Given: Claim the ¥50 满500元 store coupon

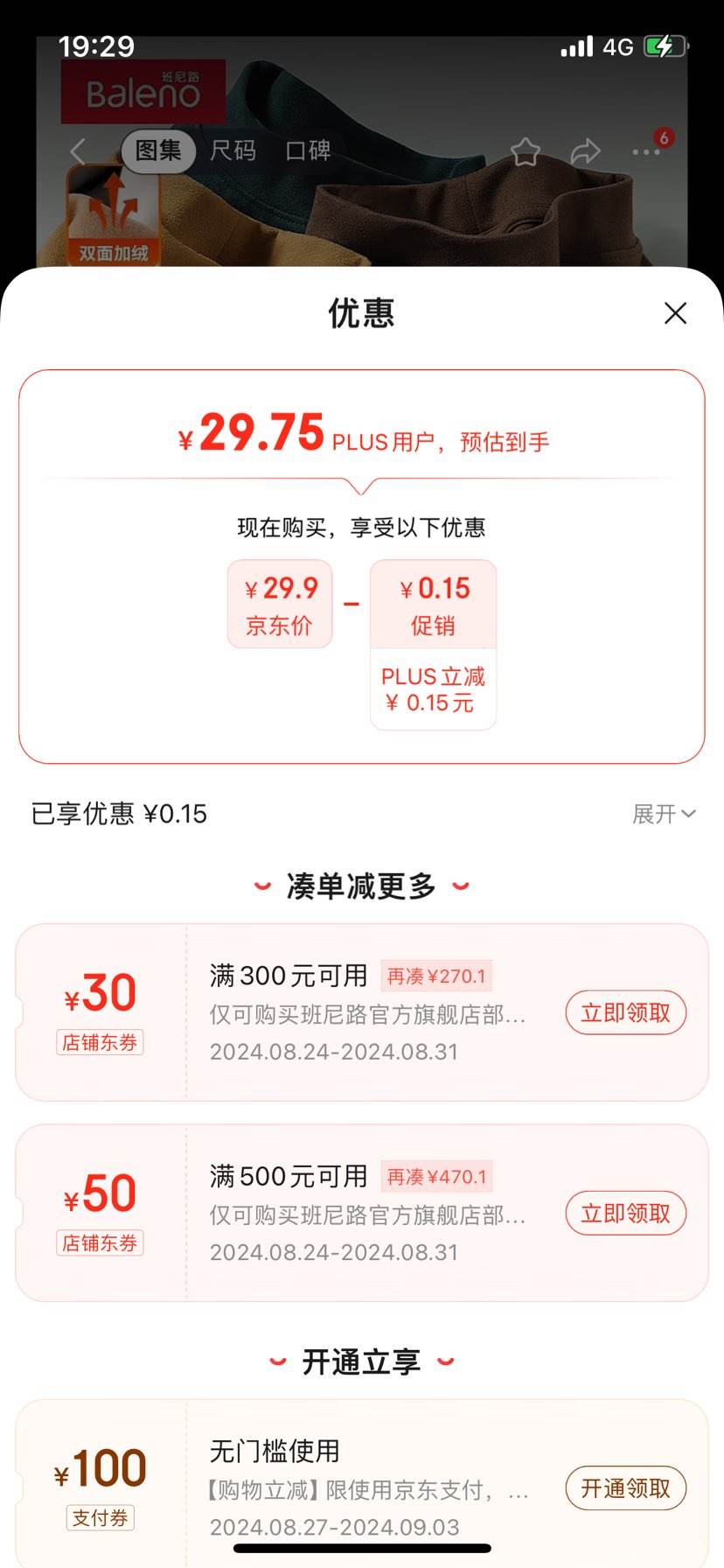Looking at the screenshot, I should [625, 1214].
